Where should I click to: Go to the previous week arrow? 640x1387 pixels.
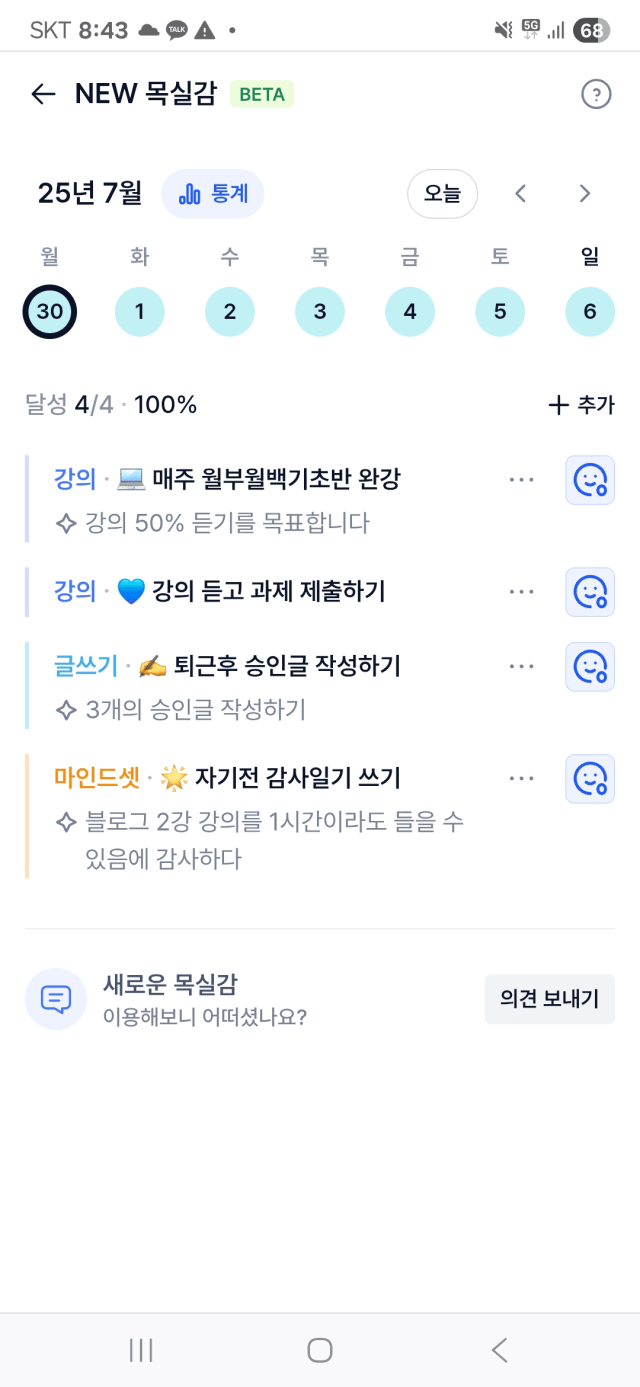click(x=520, y=194)
